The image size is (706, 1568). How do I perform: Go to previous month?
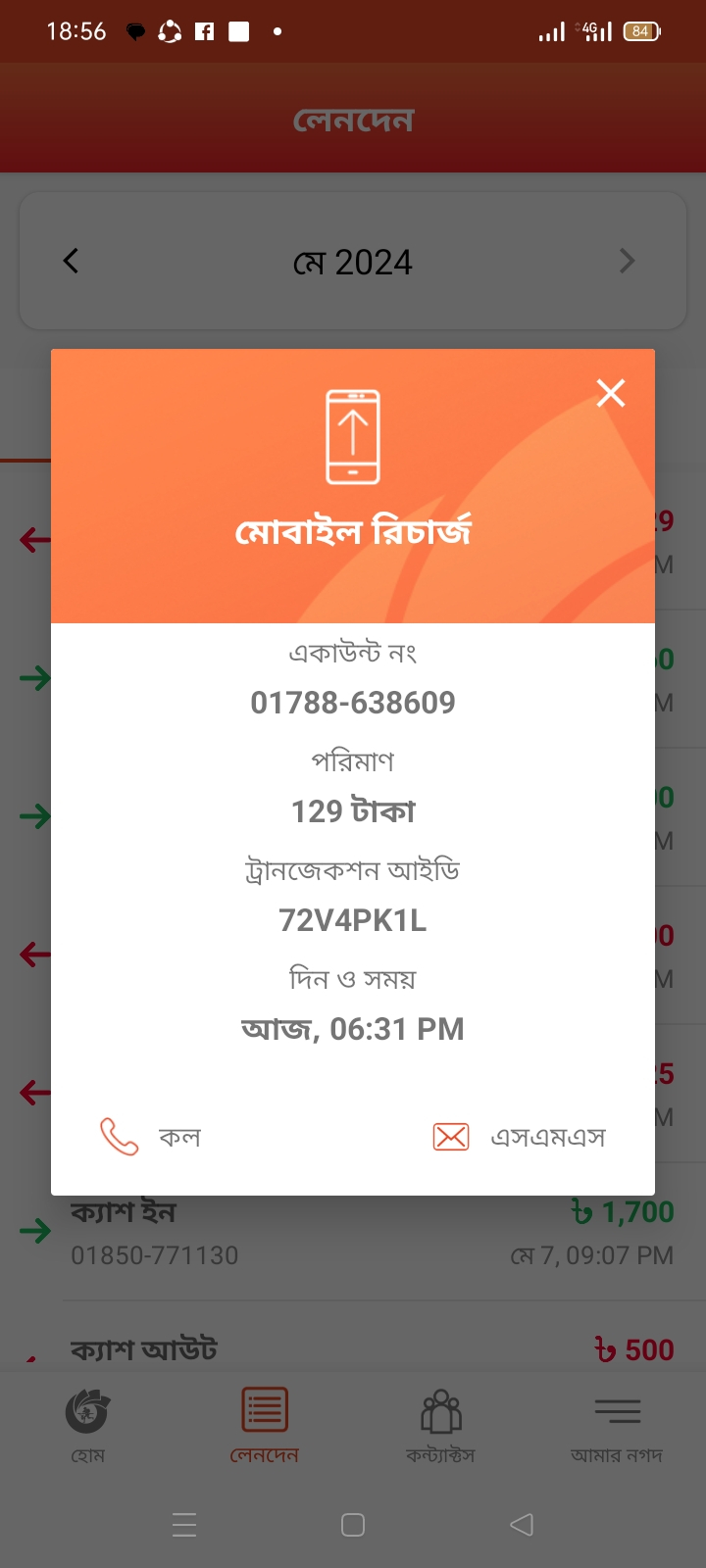(71, 261)
